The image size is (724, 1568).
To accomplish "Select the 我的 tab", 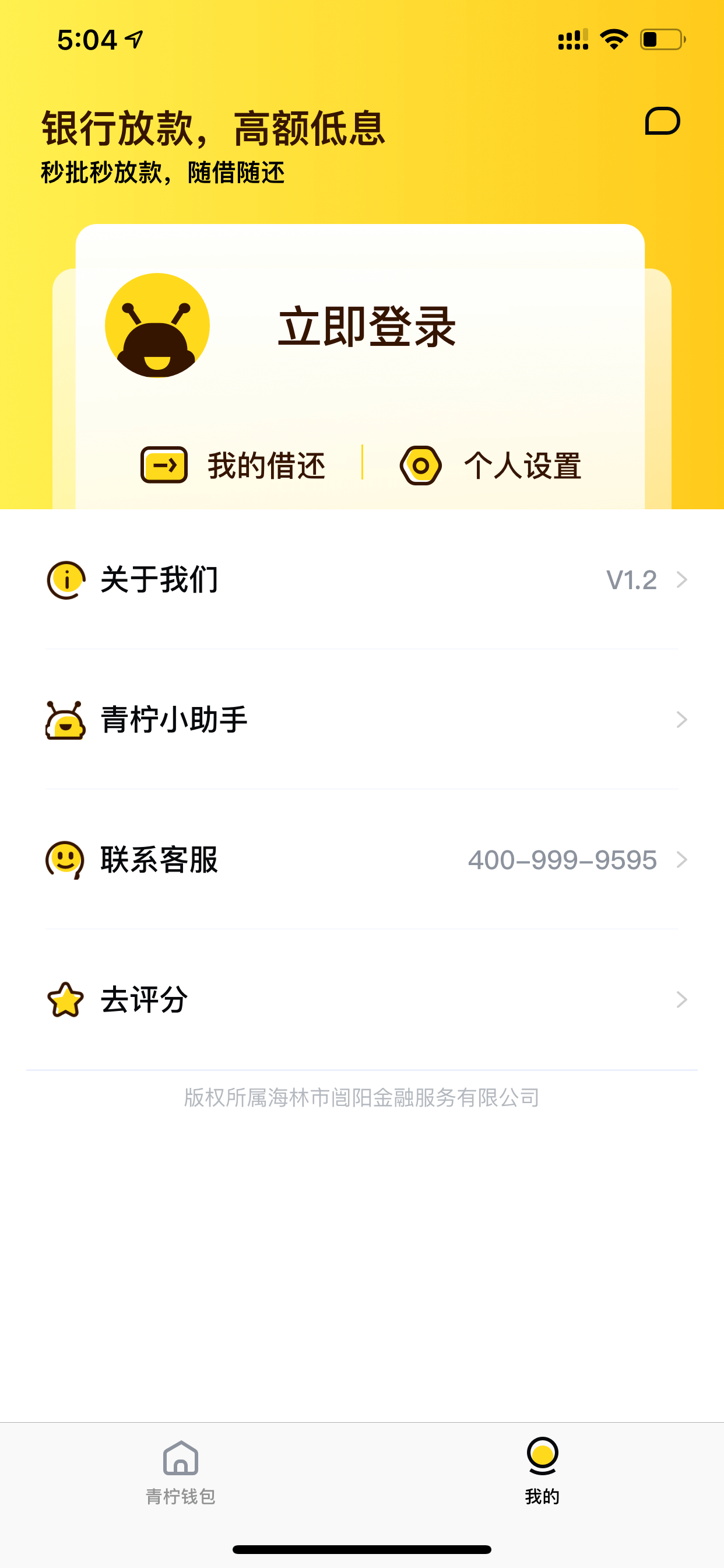I will coord(542,1472).
